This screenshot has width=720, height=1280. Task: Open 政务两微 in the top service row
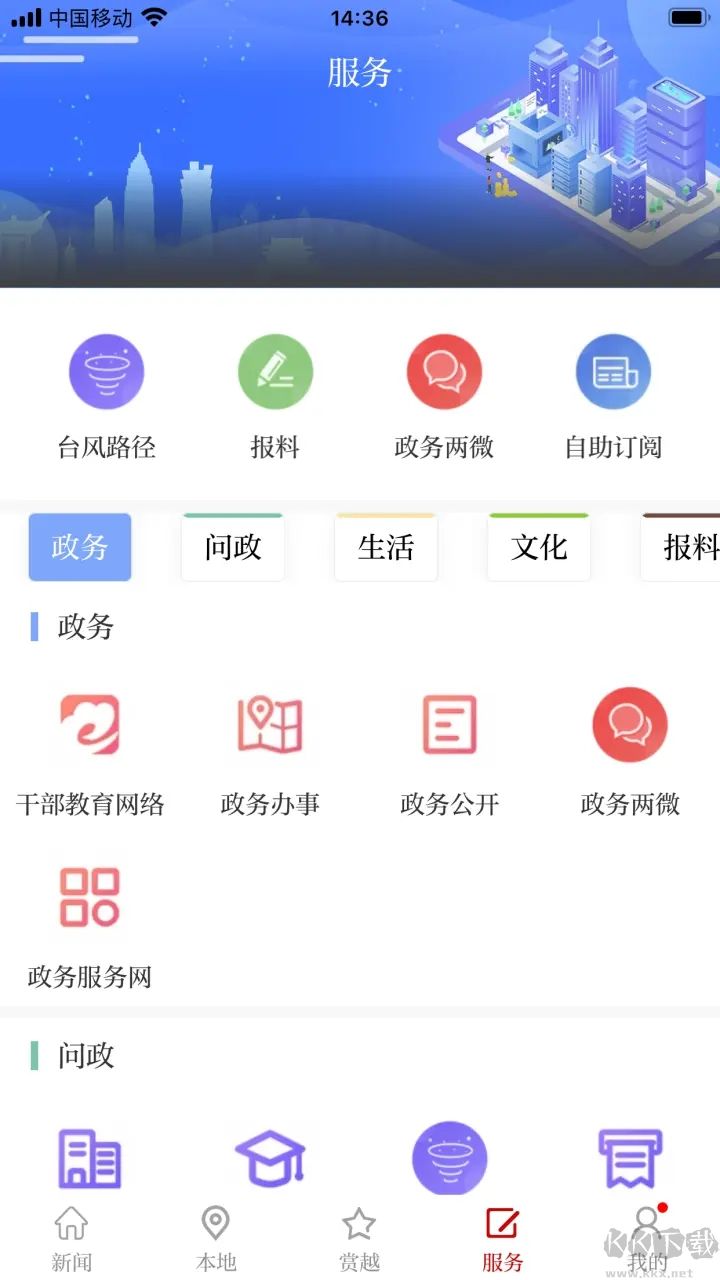tap(444, 372)
